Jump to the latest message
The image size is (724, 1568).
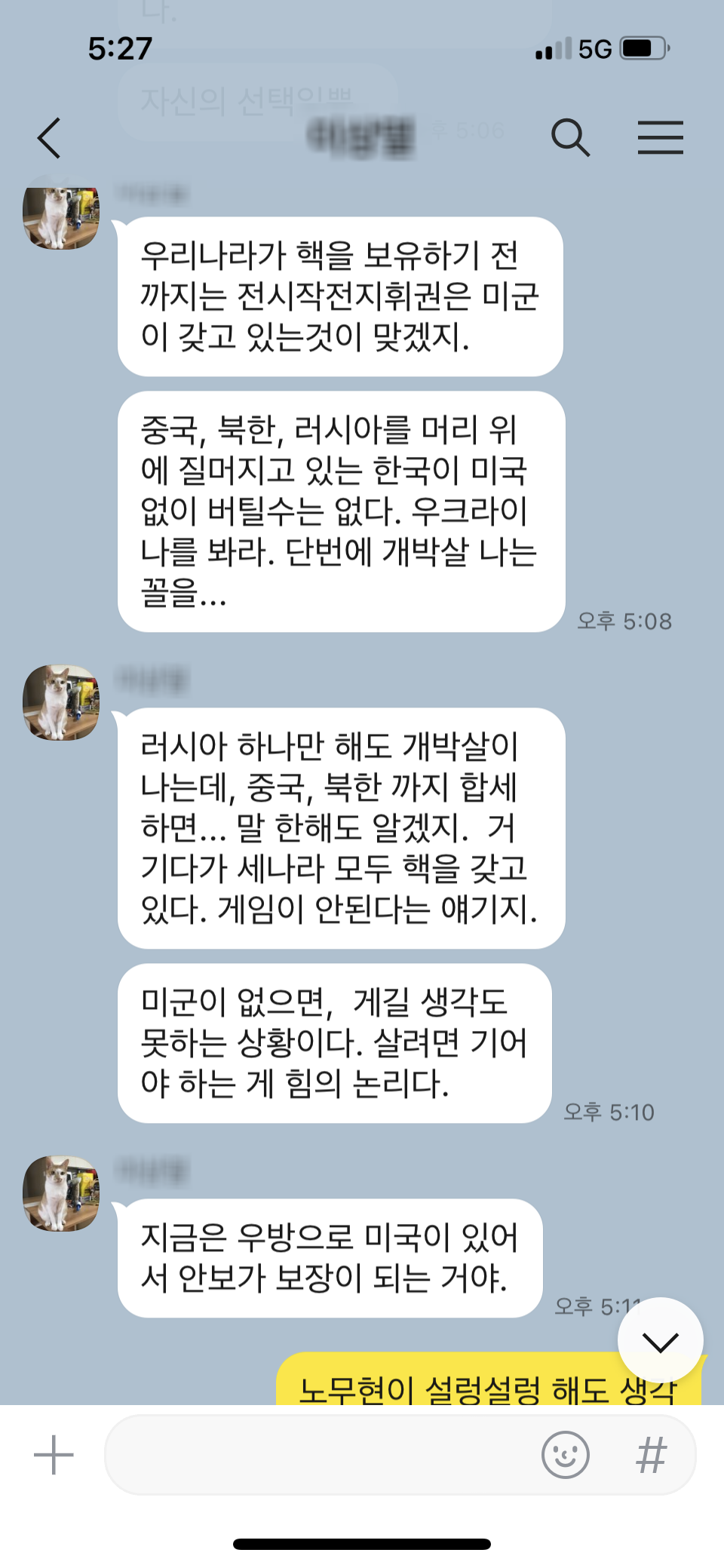tap(661, 1340)
